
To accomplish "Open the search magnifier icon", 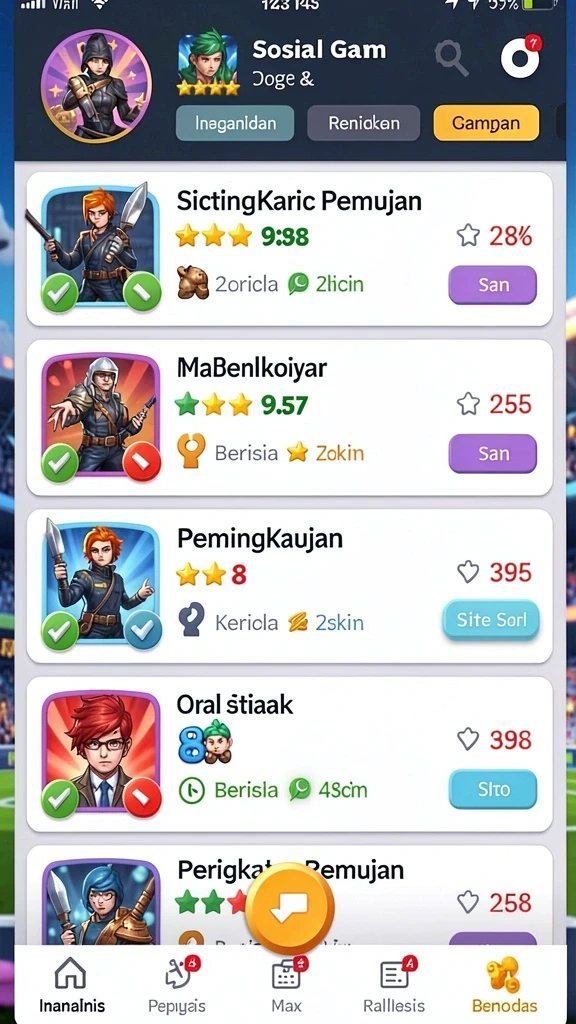I will point(452,59).
